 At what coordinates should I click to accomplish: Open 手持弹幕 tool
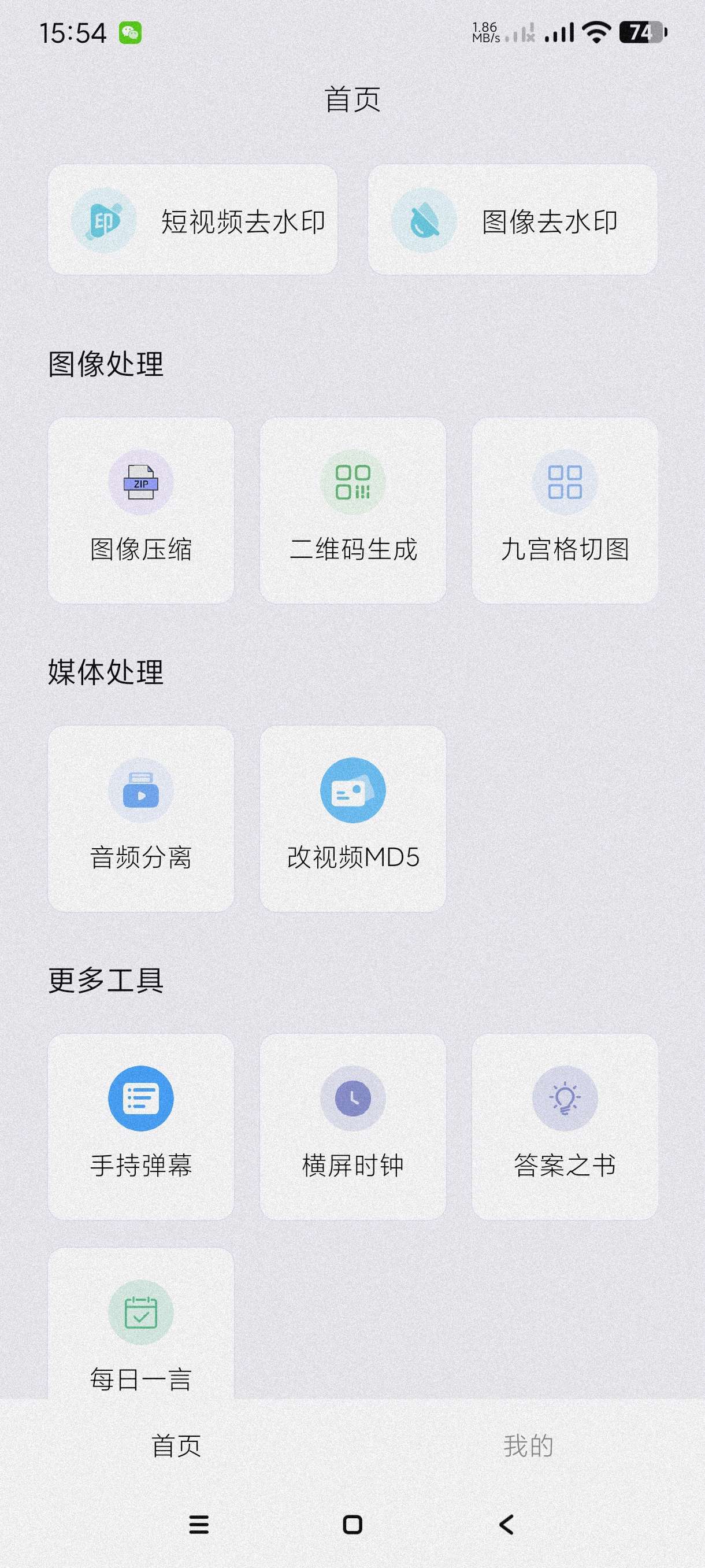140,1126
